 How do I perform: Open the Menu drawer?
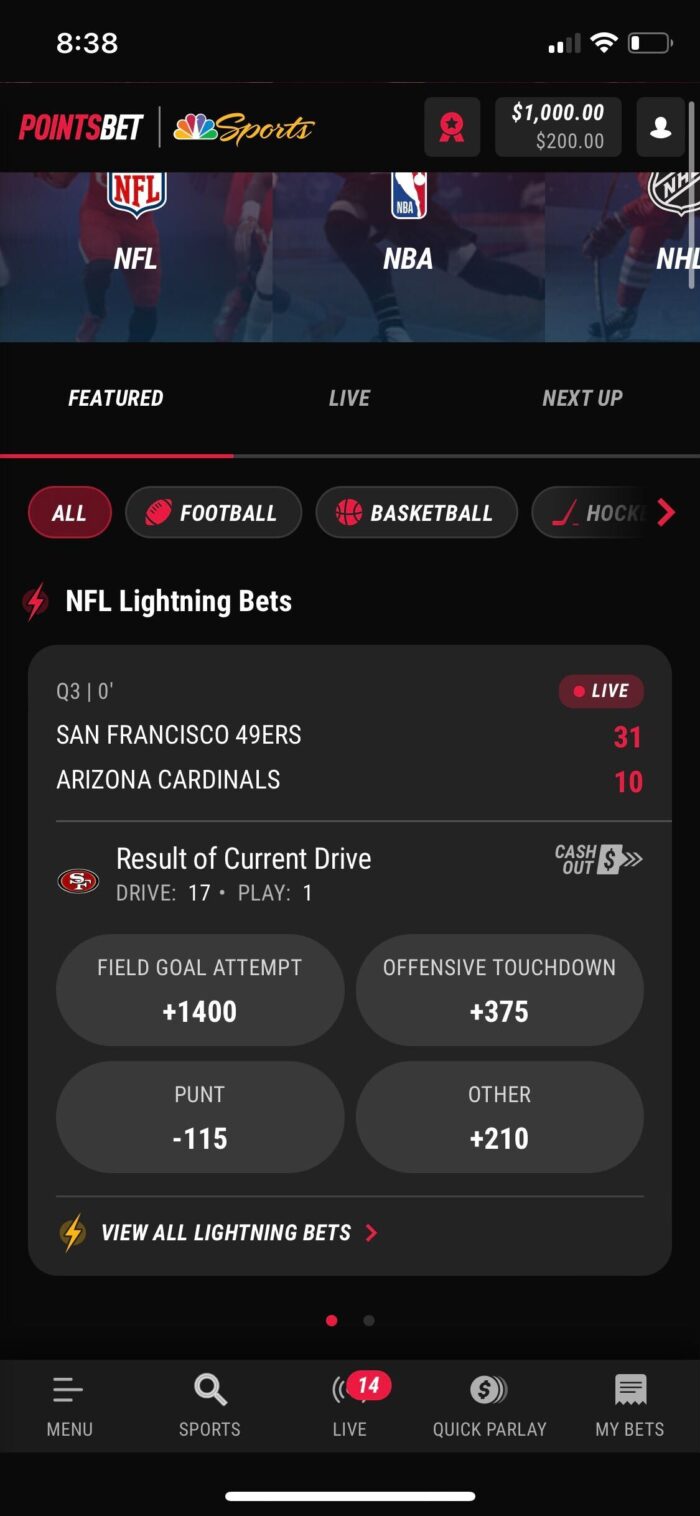coord(69,1405)
